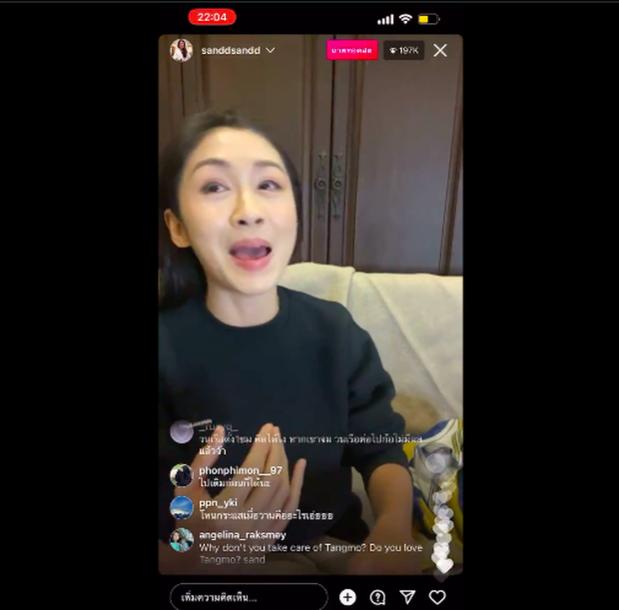Expand the sanddsandd username dropdown

270,50
